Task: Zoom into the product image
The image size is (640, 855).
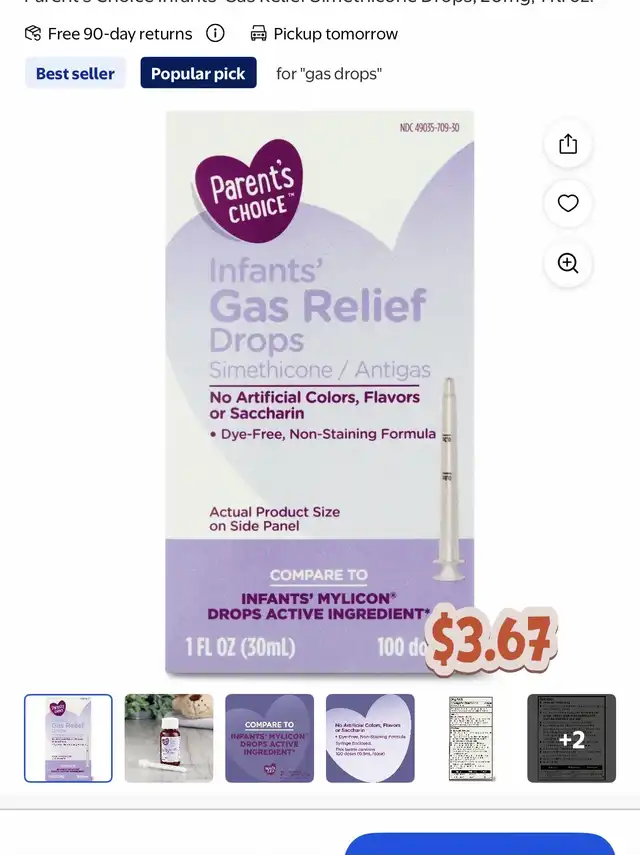Action: (x=568, y=263)
